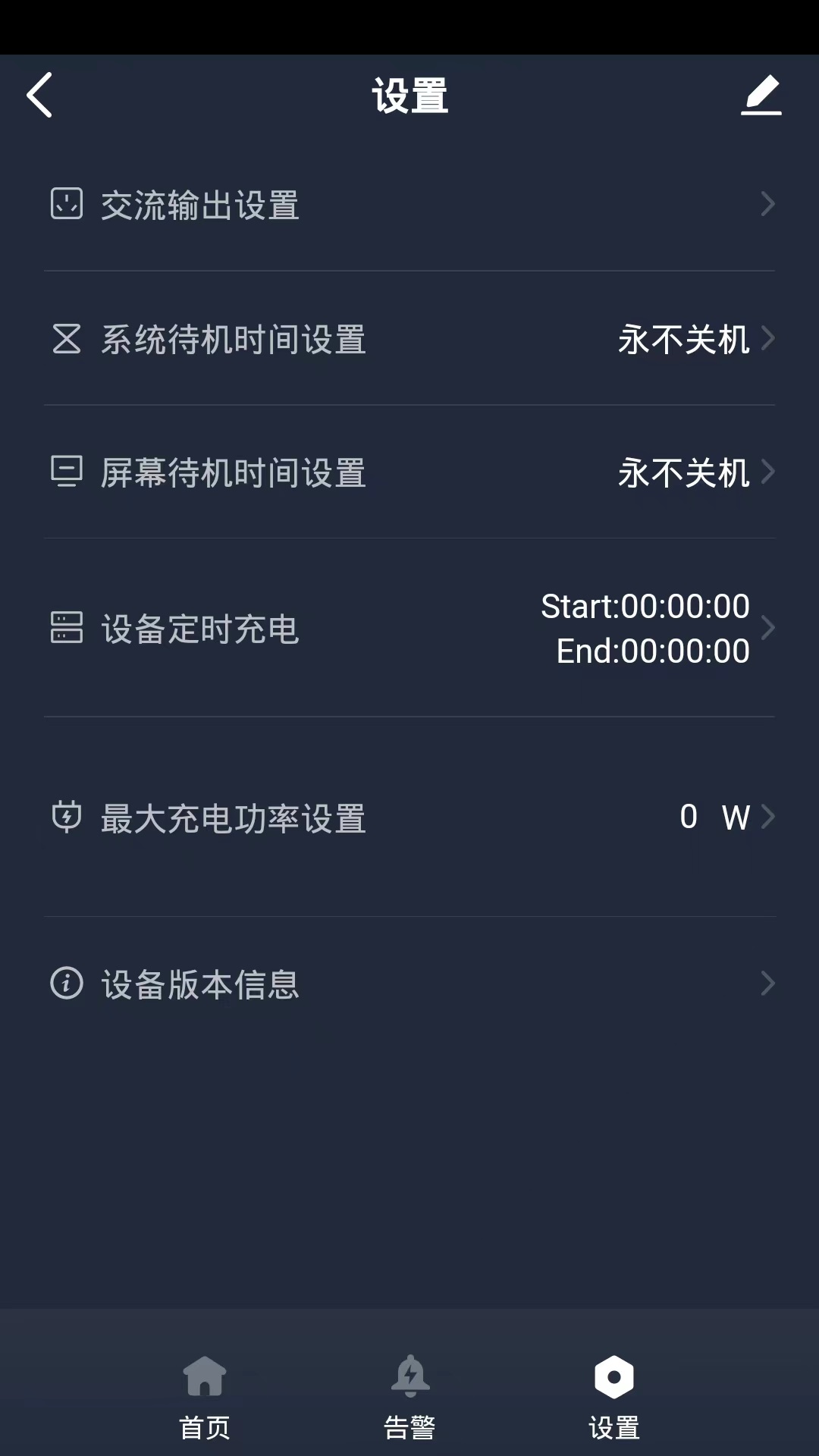Open 系统待机时间设置
The image size is (819, 1456).
click(x=409, y=339)
